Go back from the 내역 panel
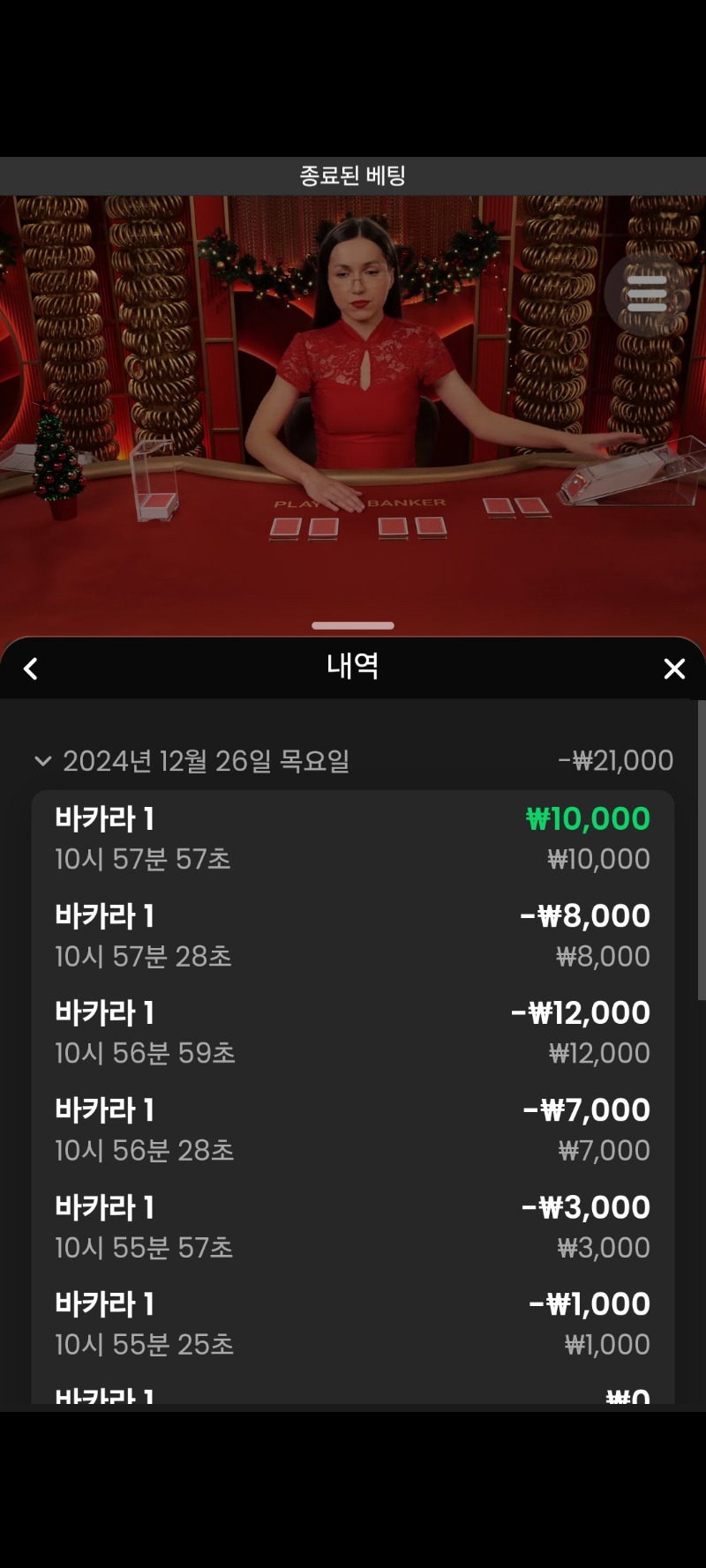The image size is (706, 1568). tap(31, 668)
